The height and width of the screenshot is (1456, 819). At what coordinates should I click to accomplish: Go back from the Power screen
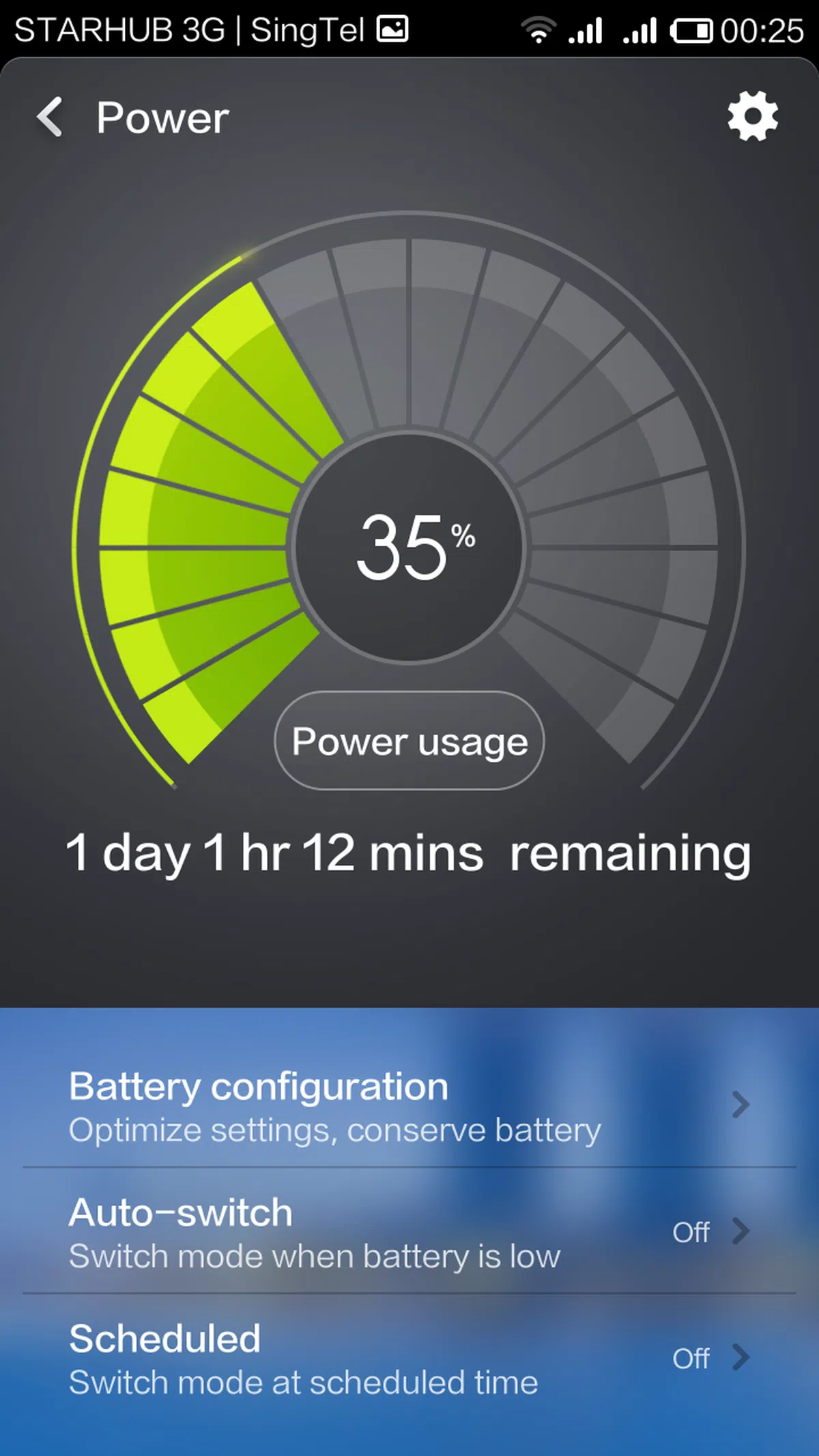[51, 117]
